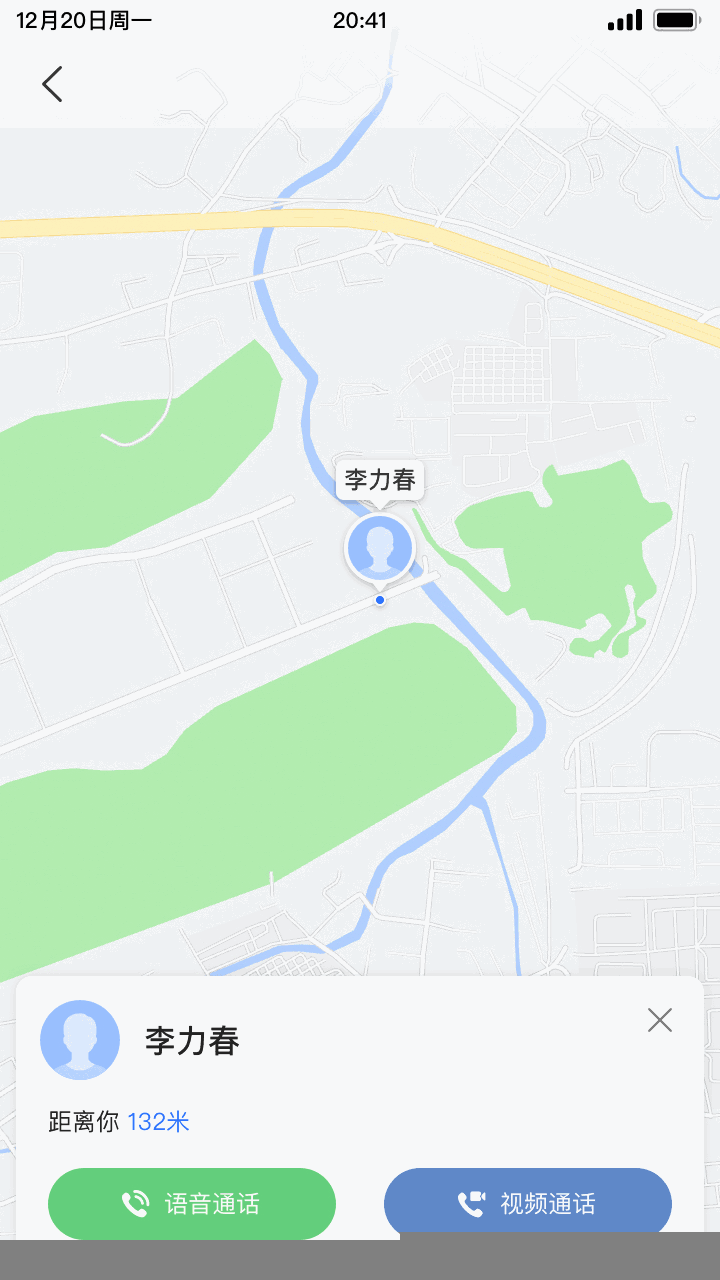Close the 李力春 contact card
The height and width of the screenshot is (1280, 720).
tap(660, 1020)
